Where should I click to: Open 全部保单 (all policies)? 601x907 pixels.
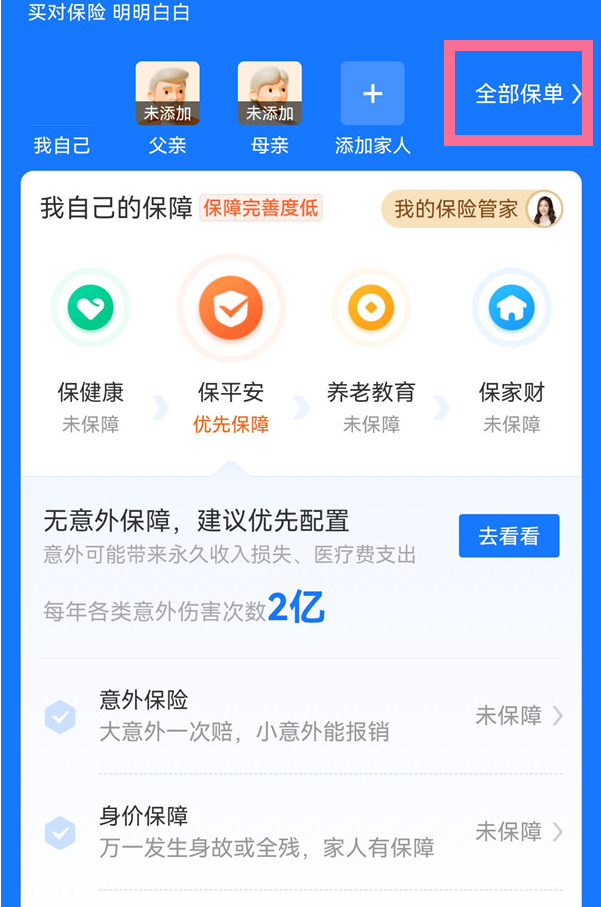click(526, 95)
